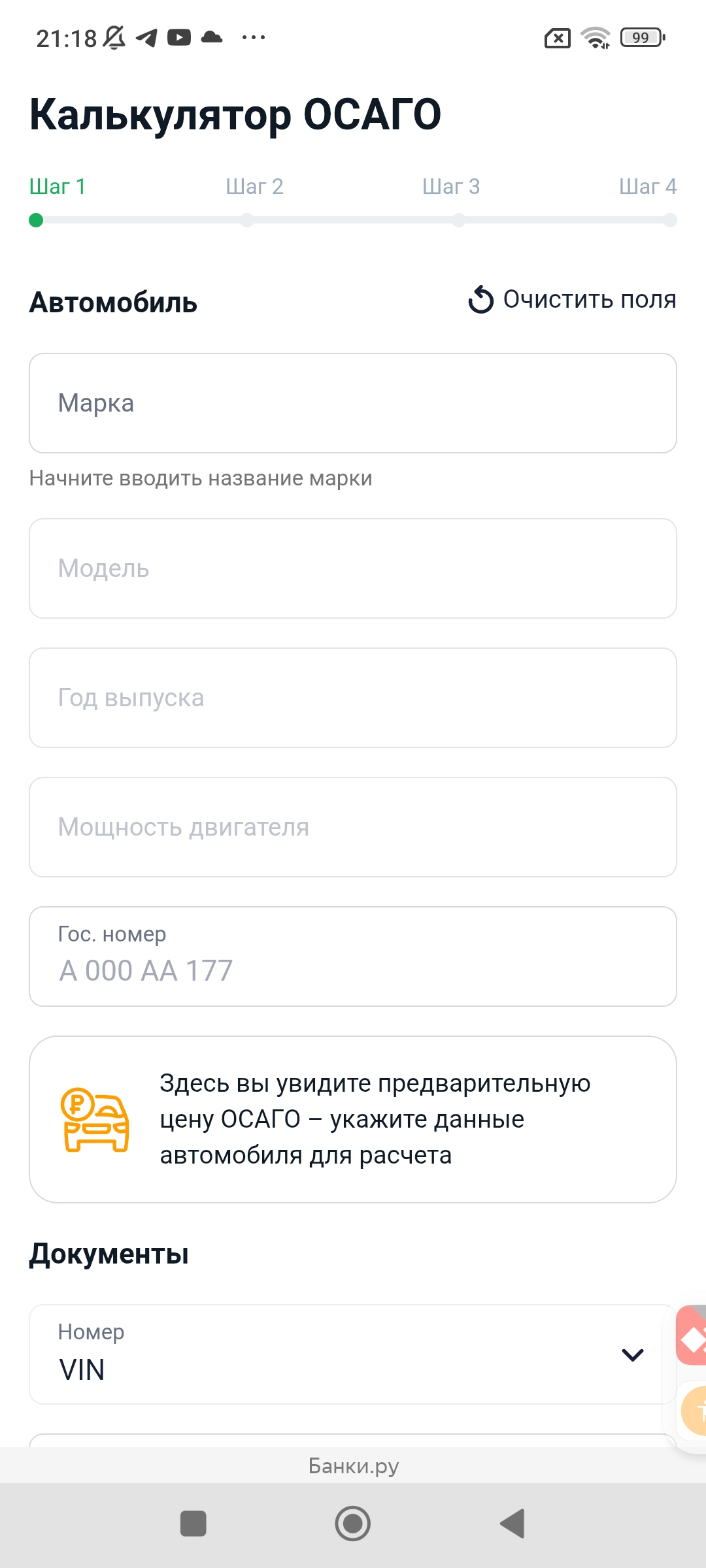The width and height of the screenshot is (706, 1568).
Task: Select the Год выпуска field
Action: coord(353,698)
